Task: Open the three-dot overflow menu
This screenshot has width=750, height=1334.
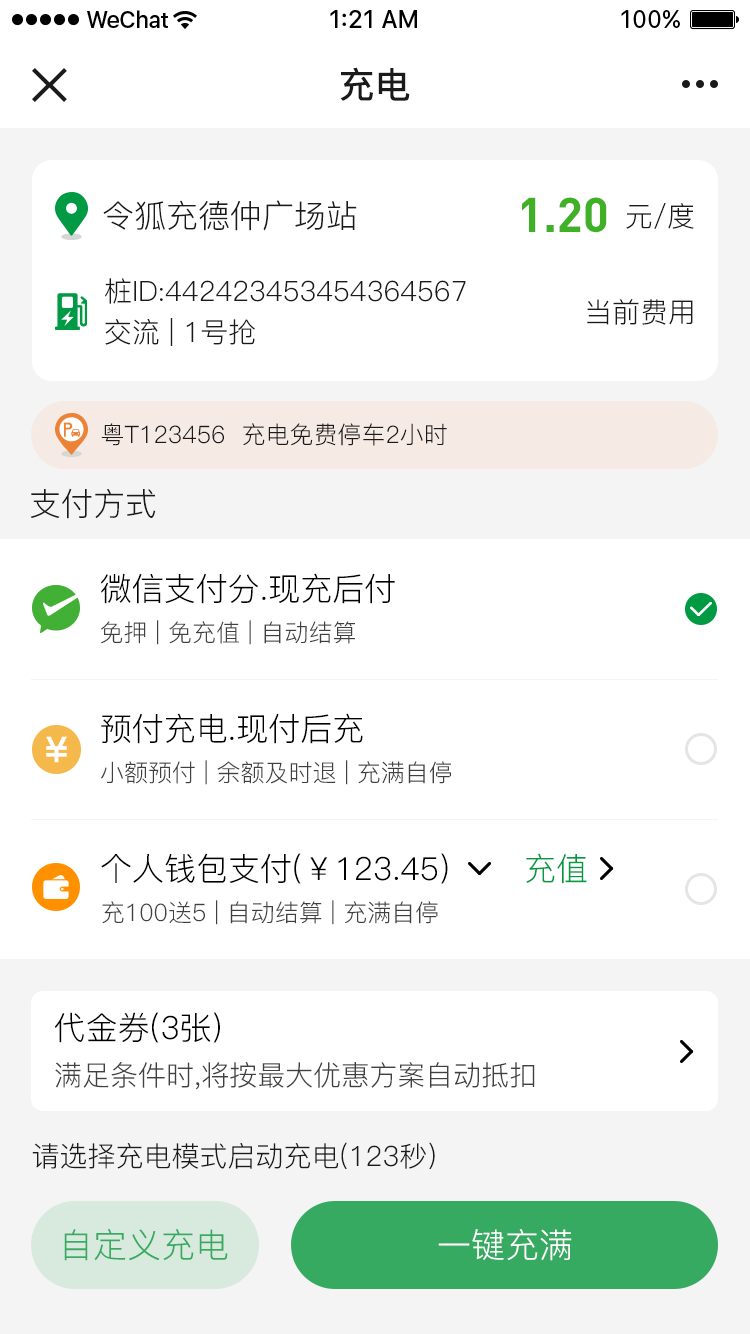Action: pos(699,85)
